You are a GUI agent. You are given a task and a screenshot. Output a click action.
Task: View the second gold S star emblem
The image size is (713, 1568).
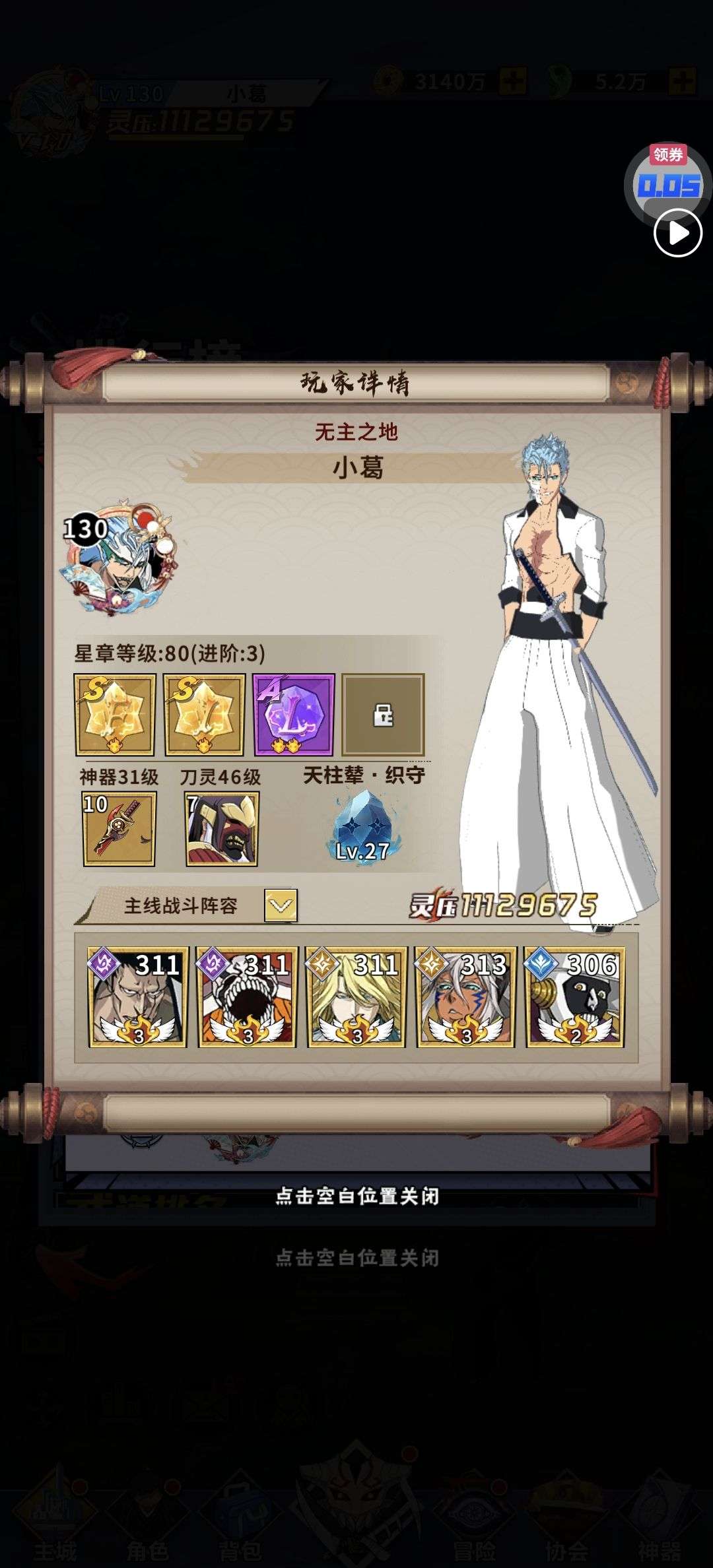(204, 715)
